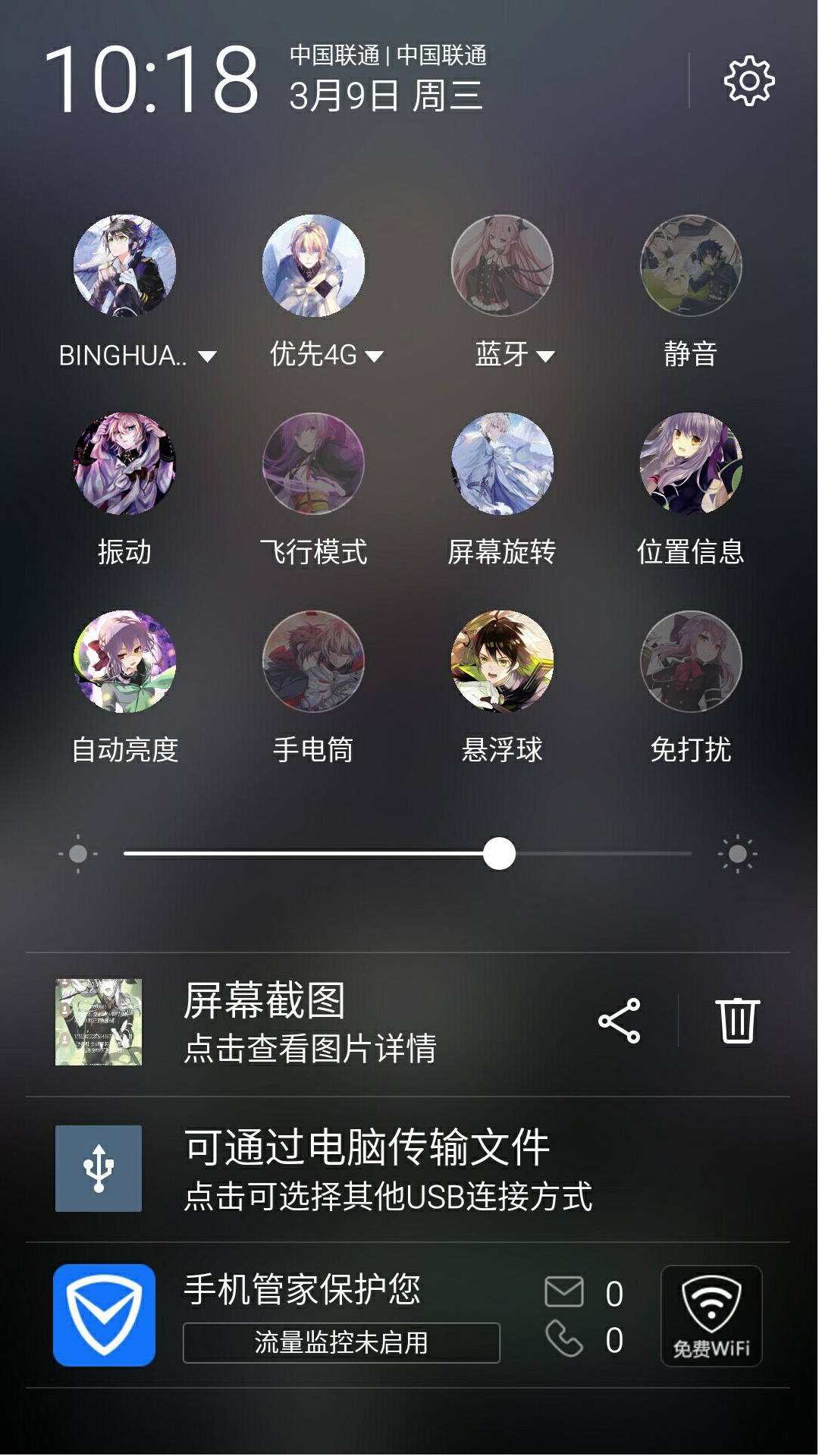Turn on 飞行模式 airplane mode
This screenshot has width=819, height=1456.
coord(313,464)
